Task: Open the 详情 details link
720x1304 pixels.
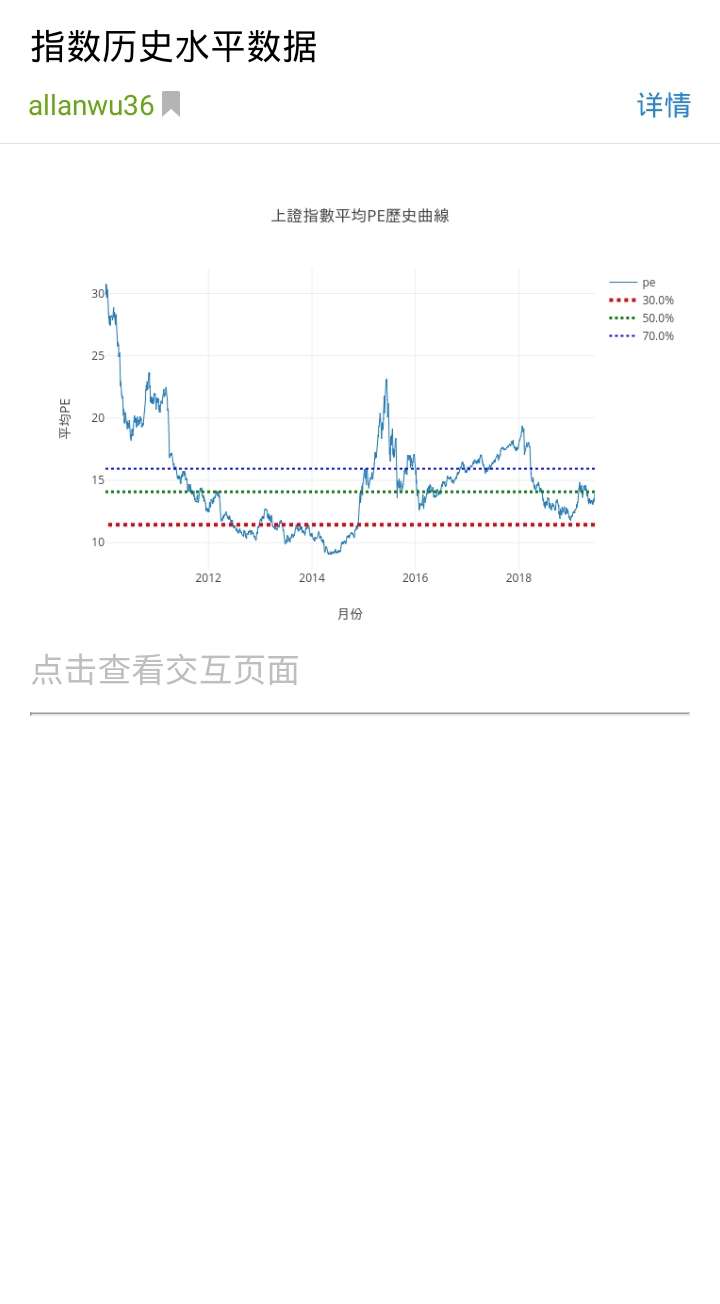Action: click(664, 105)
